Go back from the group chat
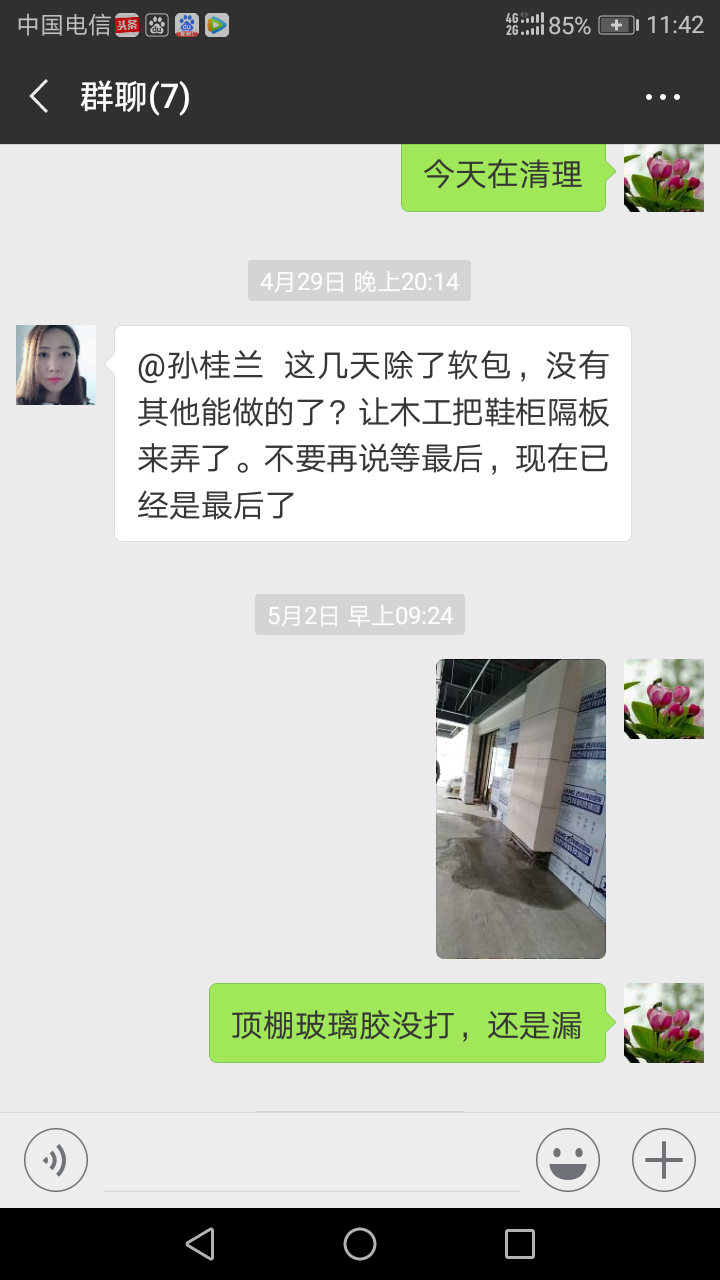This screenshot has height=1280, width=720. 39,97
